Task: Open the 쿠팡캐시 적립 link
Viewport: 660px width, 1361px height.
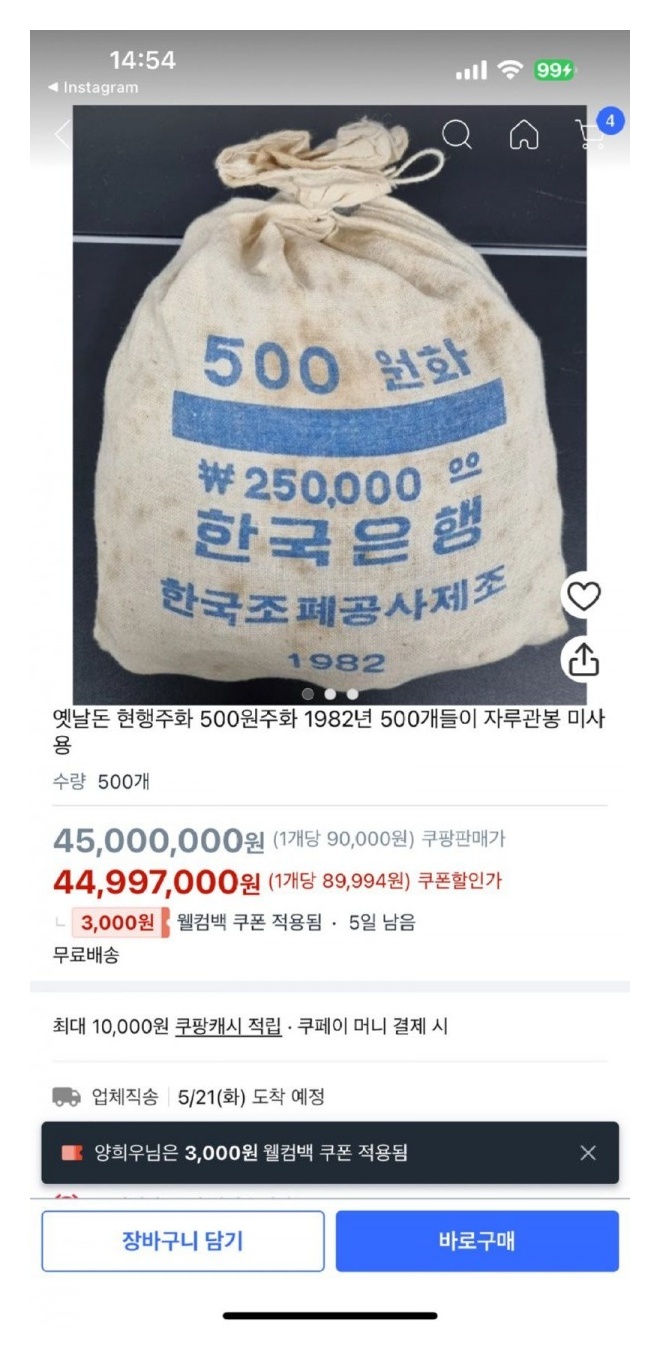Action: point(228,1027)
